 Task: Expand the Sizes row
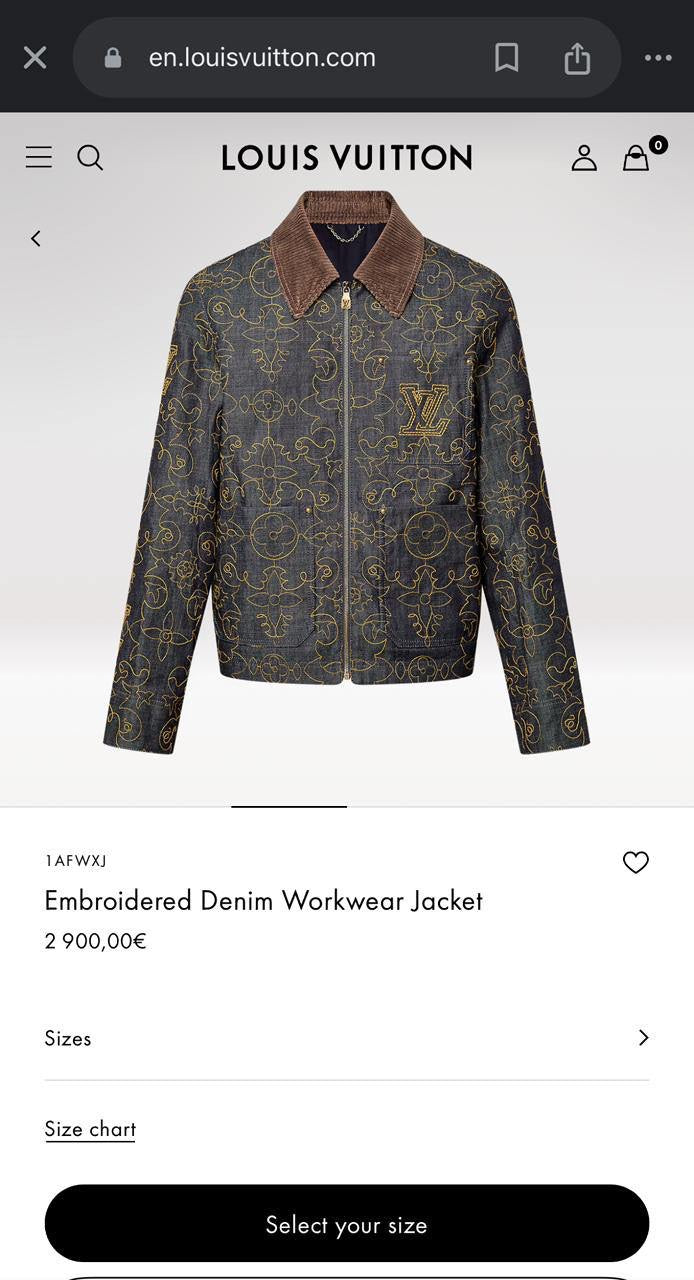click(346, 1038)
